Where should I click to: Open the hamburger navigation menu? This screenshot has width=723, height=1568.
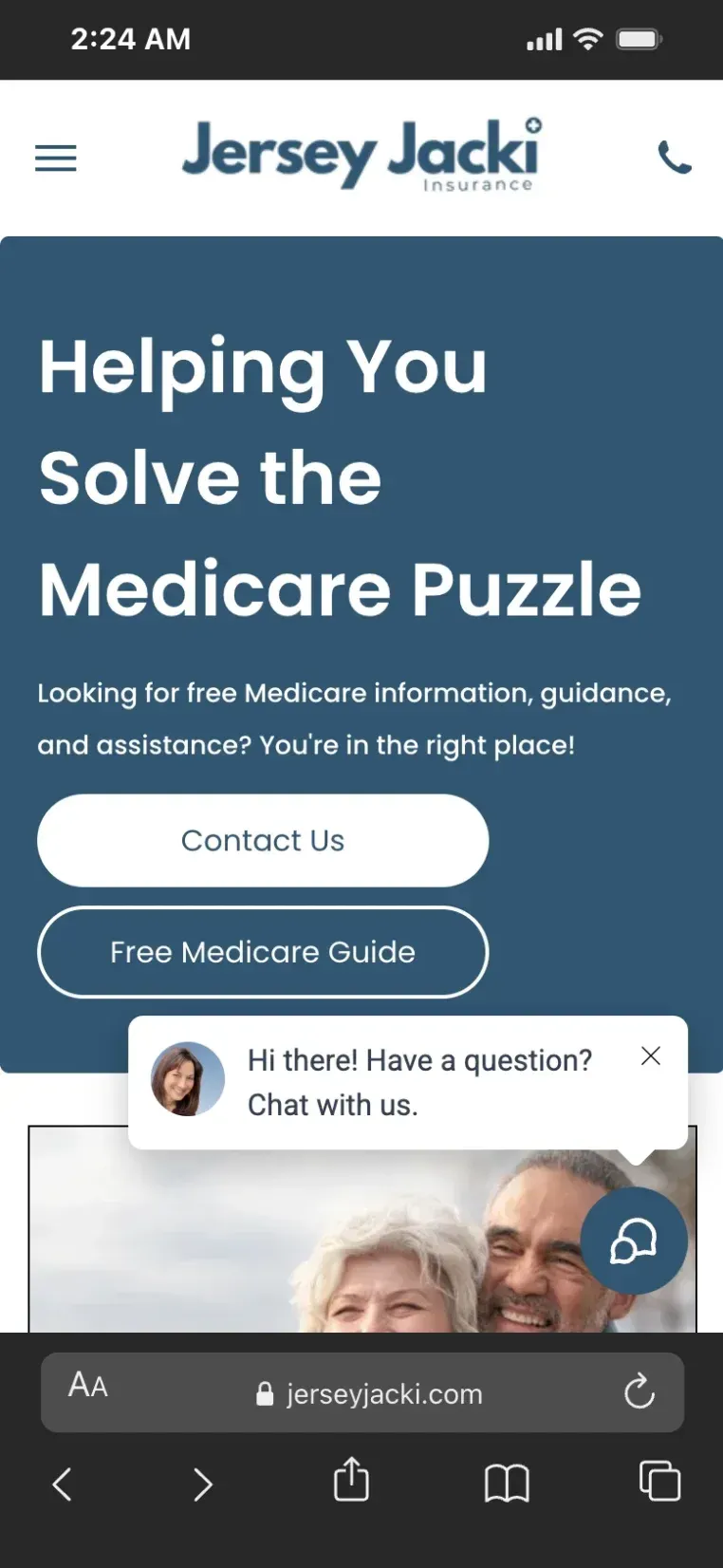pos(56,158)
